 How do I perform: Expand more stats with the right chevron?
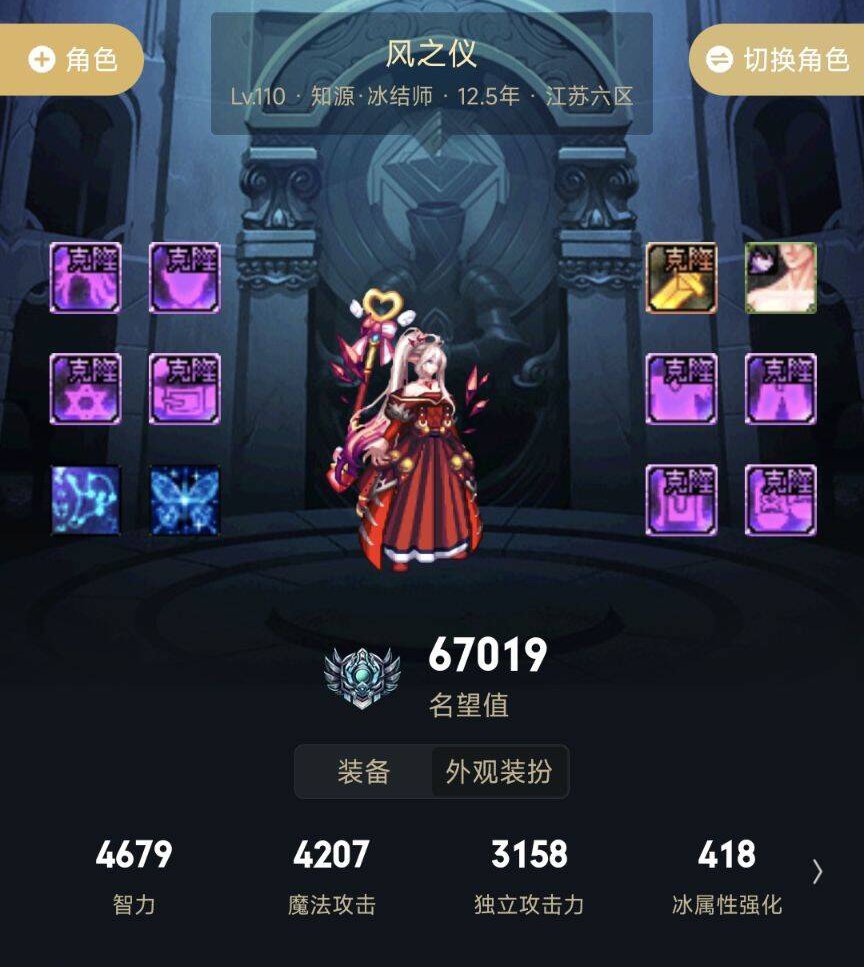click(x=817, y=871)
